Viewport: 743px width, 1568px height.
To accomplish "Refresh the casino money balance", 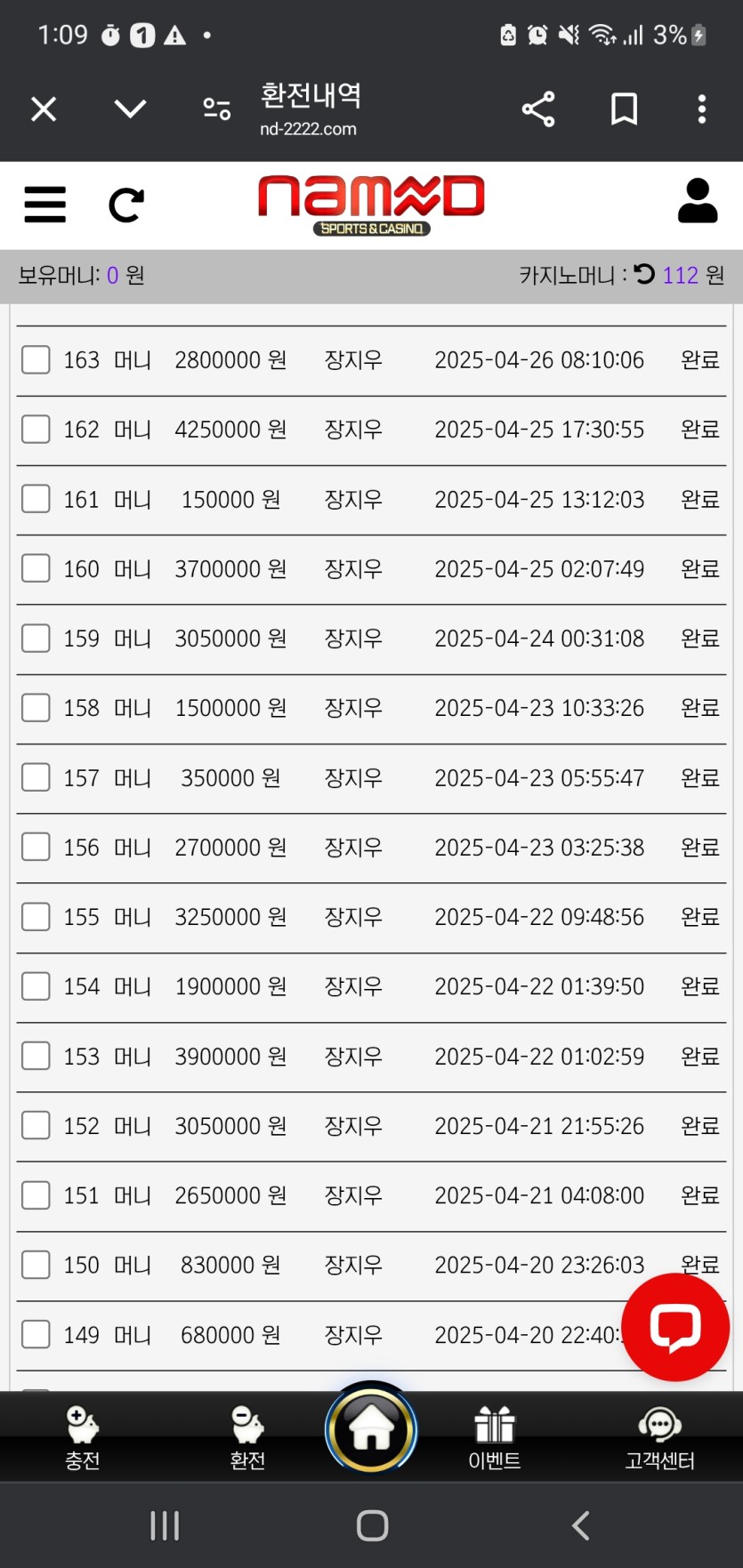I will [644, 274].
